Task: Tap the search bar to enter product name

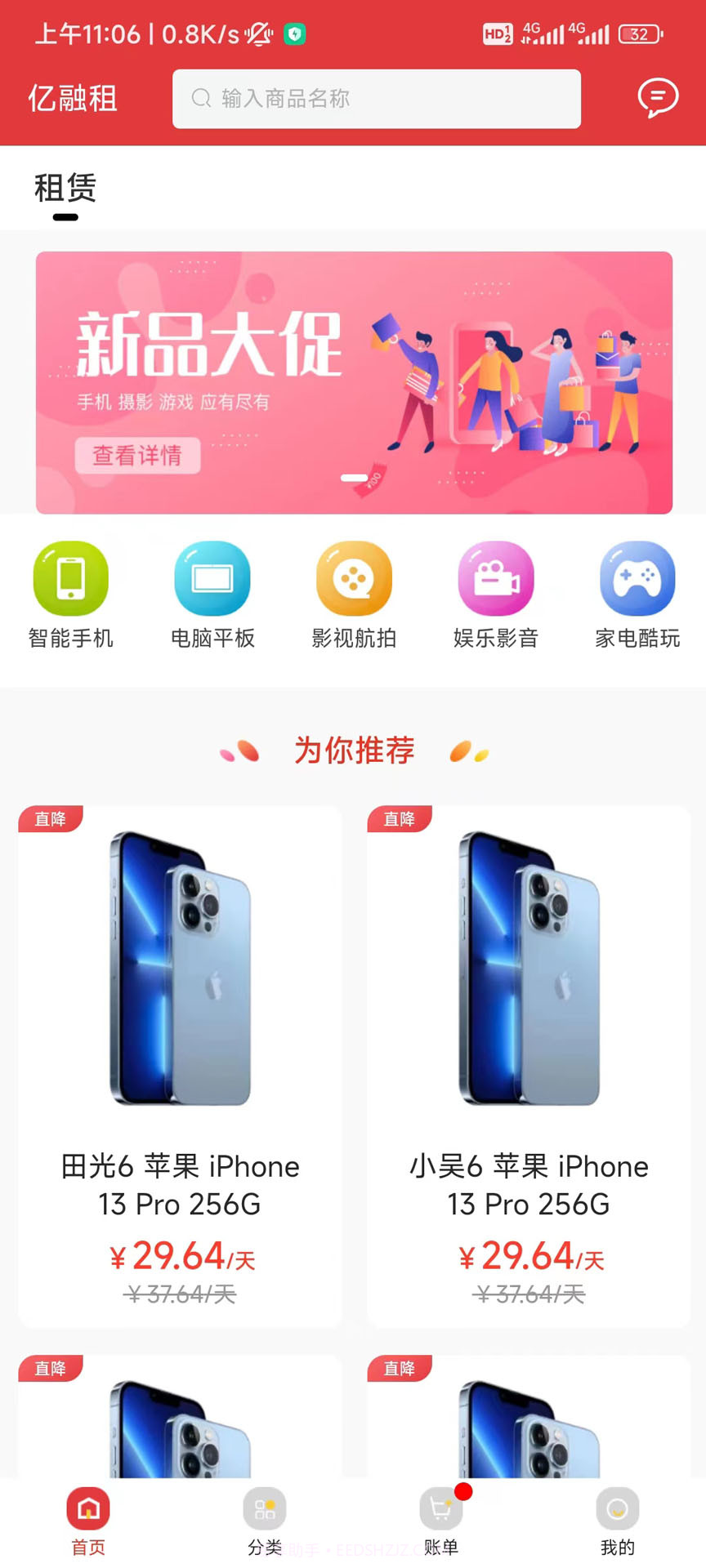Action: (376, 98)
